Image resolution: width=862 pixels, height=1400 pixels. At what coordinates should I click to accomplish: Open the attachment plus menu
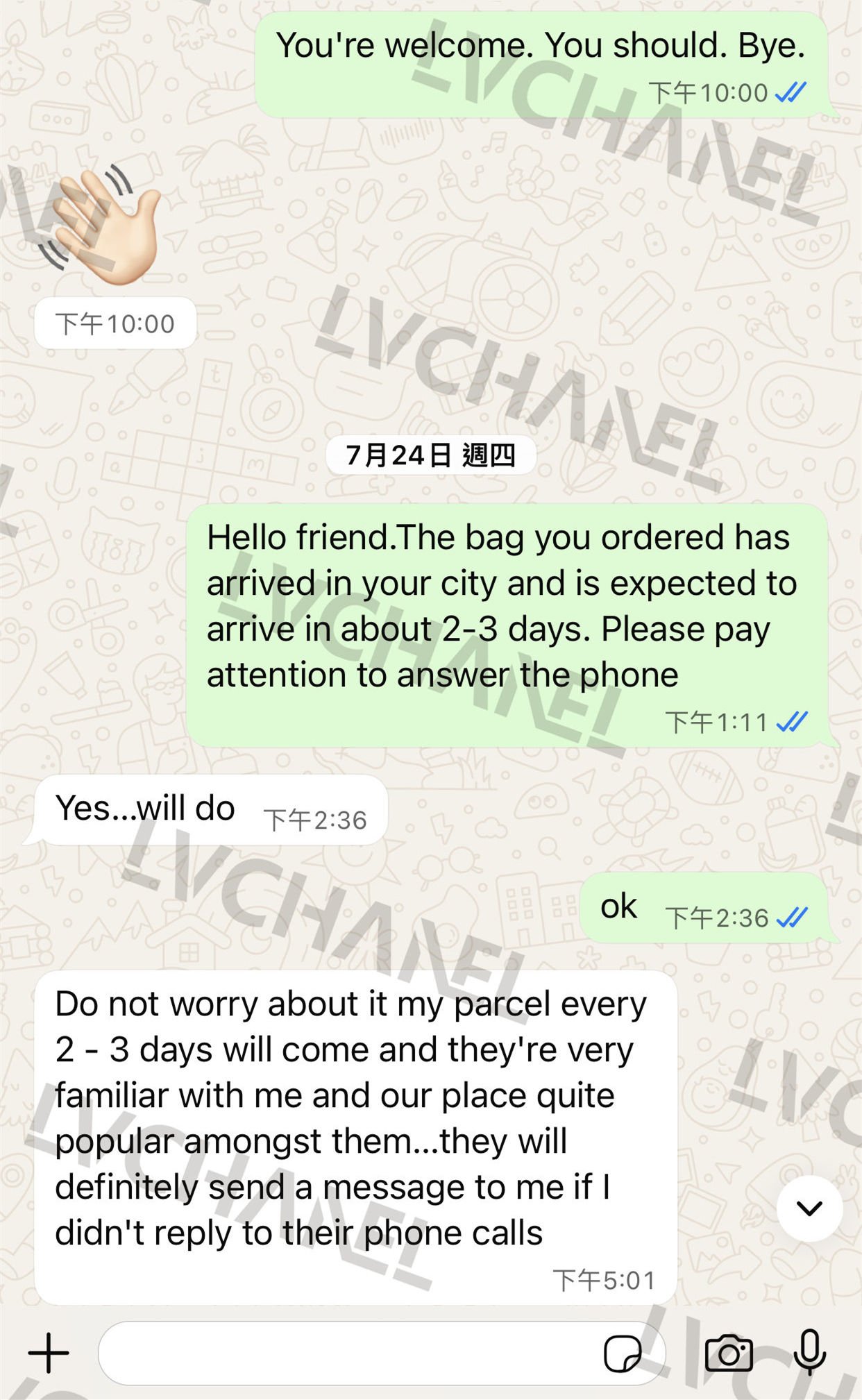tap(49, 1353)
